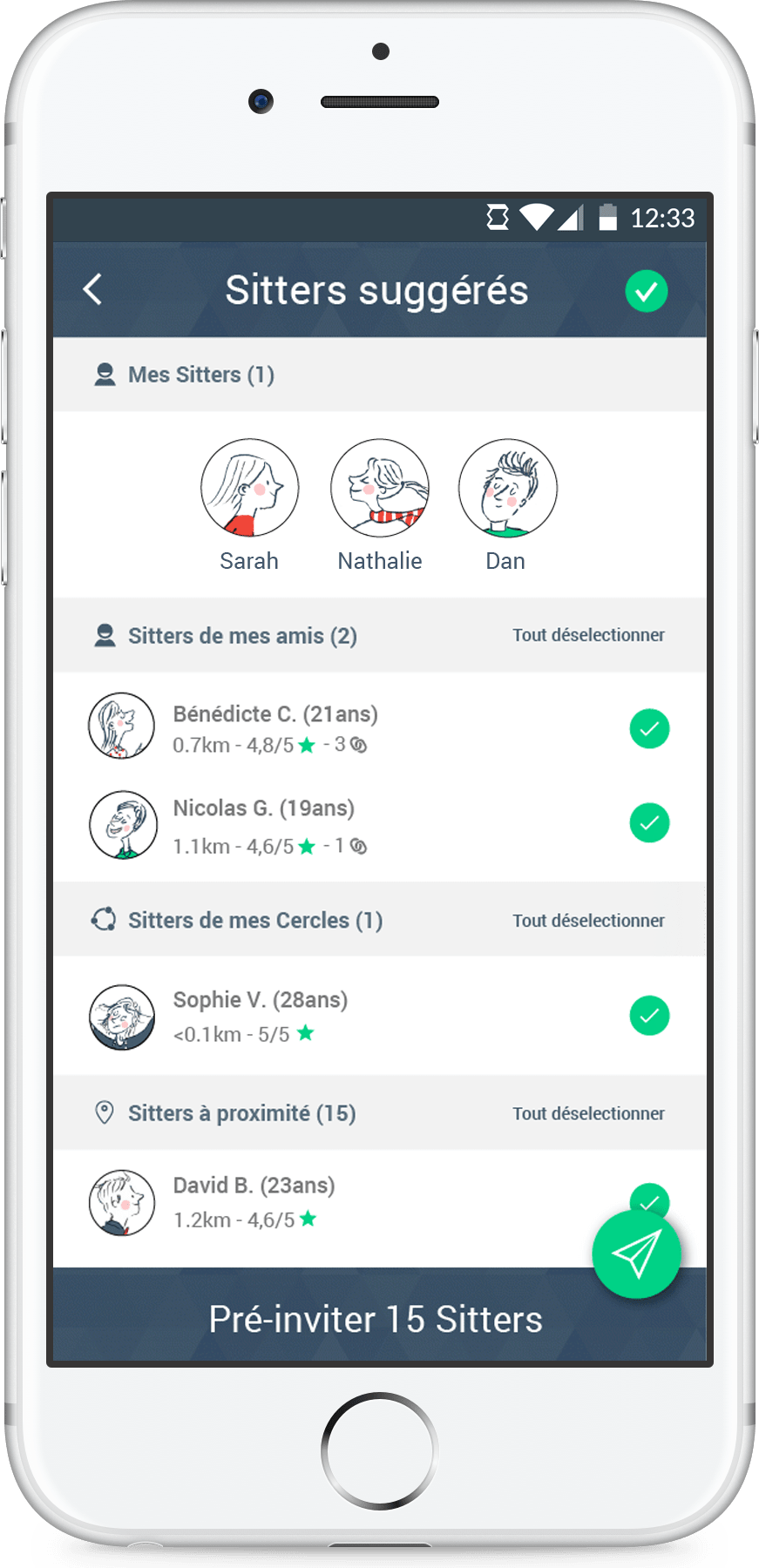Uncheck Nicolas G.
The width and height of the screenshot is (759, 1568).
(649, 823)
